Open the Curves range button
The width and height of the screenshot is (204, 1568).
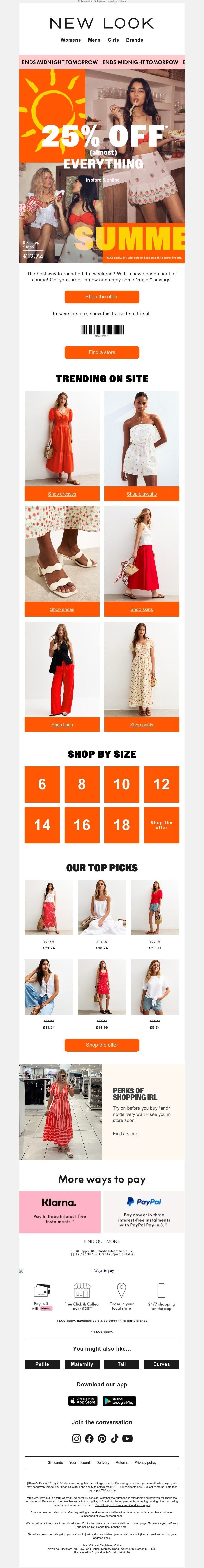(161, 1364)
